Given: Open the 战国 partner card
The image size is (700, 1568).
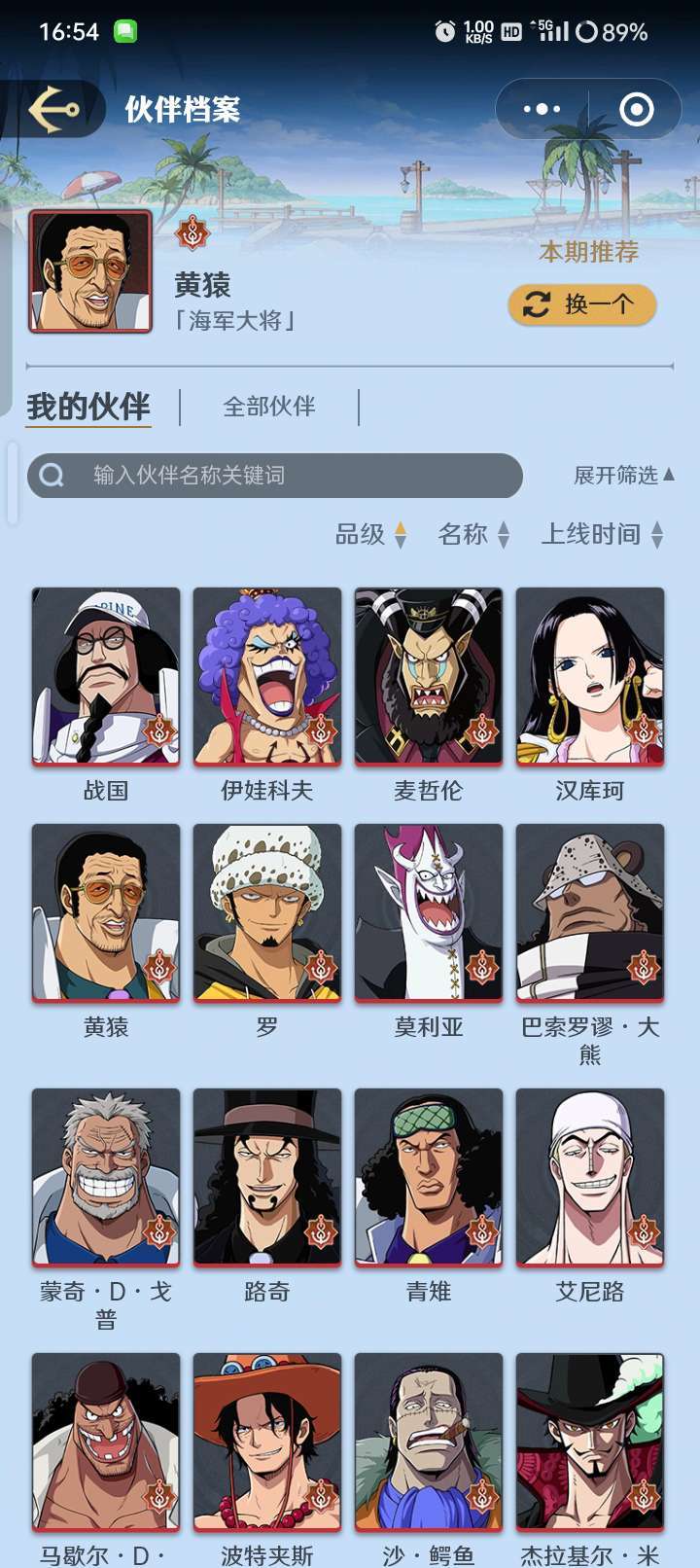Looking at the screenshot, I should point(106,676).
